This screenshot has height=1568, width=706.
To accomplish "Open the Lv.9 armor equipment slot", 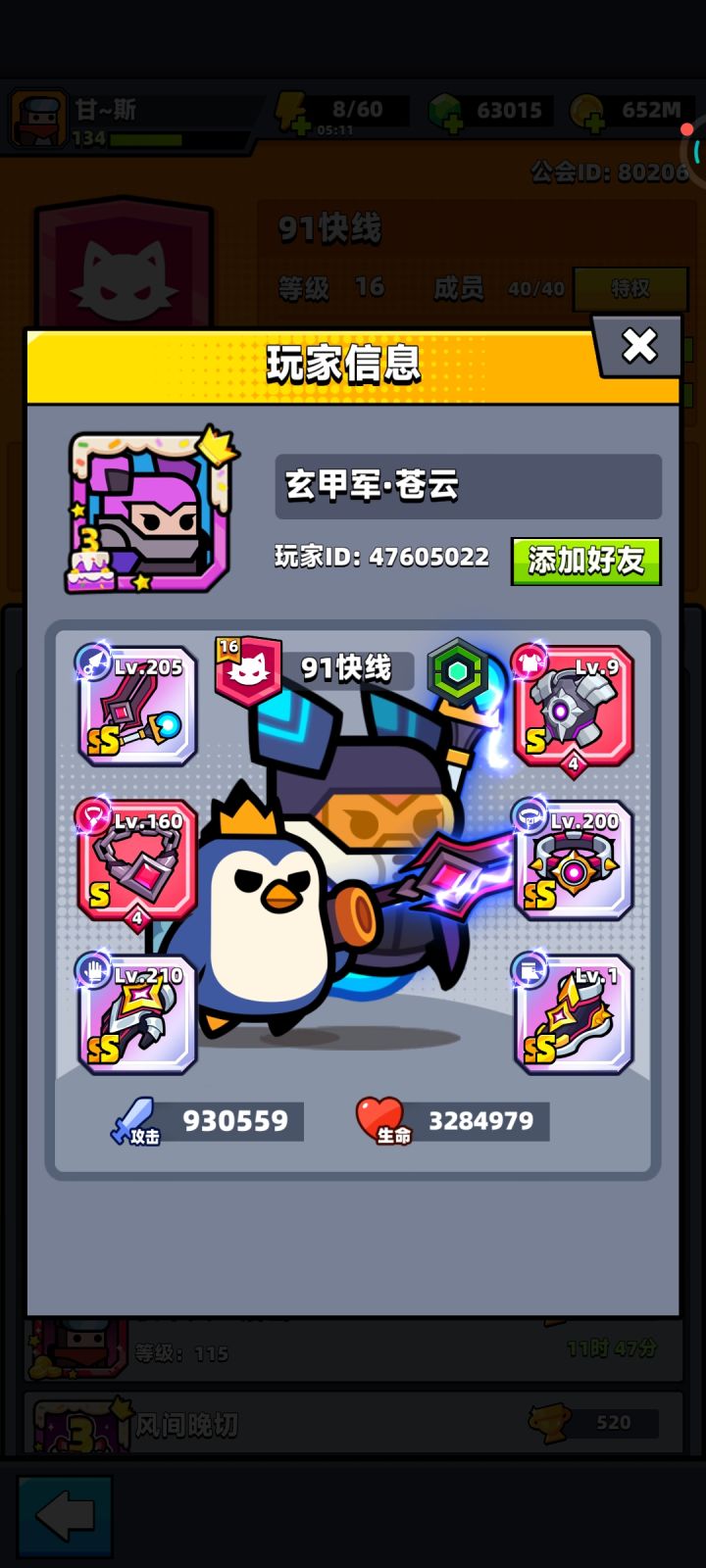I will pos(572,706).
